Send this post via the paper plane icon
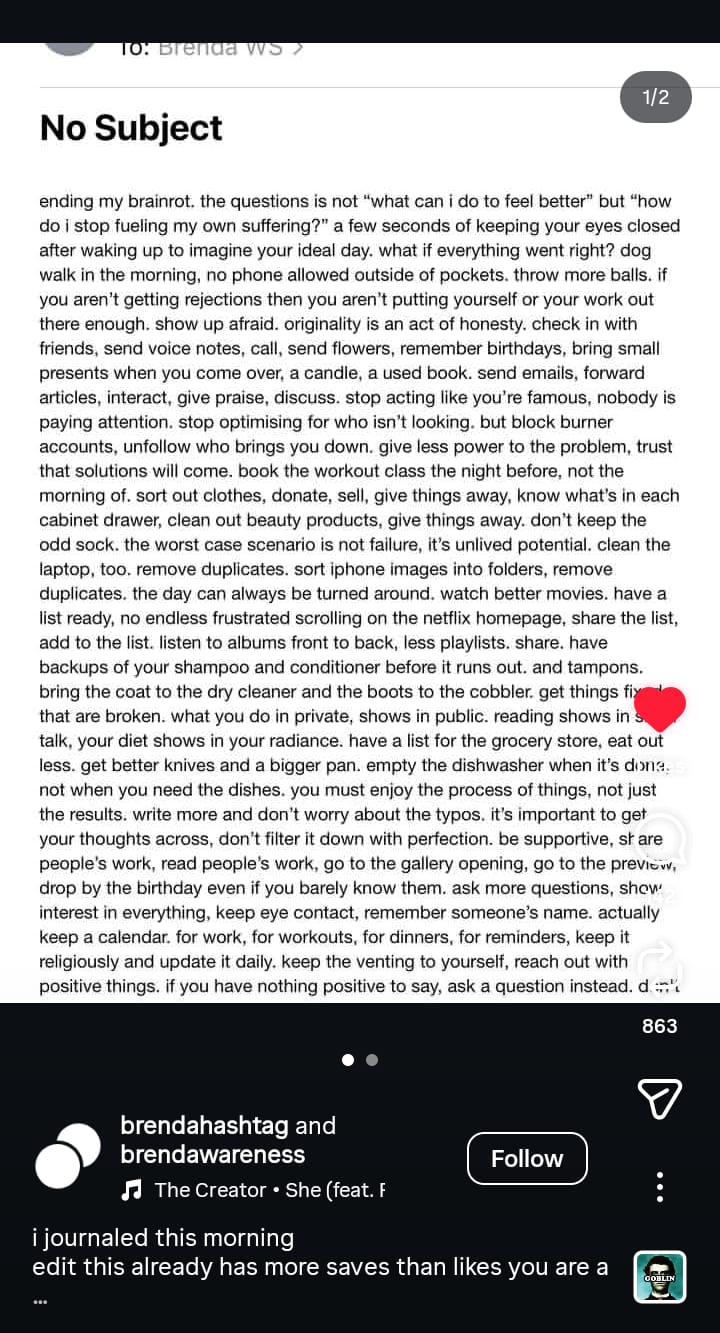The width and height of the screenshot is (720, 1333). (659, 1098)
